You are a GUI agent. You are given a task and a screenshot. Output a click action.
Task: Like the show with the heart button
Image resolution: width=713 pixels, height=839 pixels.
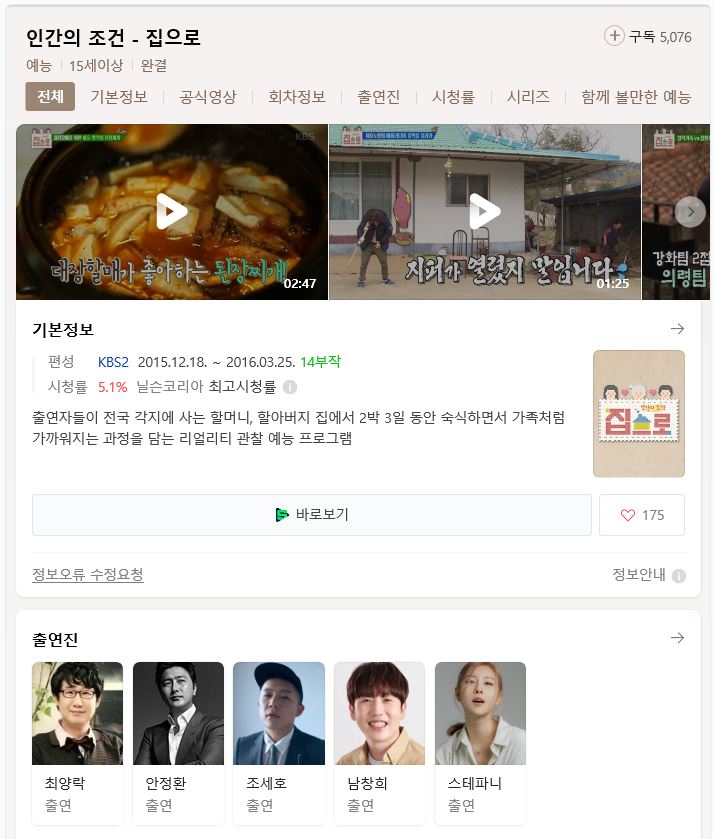pos(642,515)
